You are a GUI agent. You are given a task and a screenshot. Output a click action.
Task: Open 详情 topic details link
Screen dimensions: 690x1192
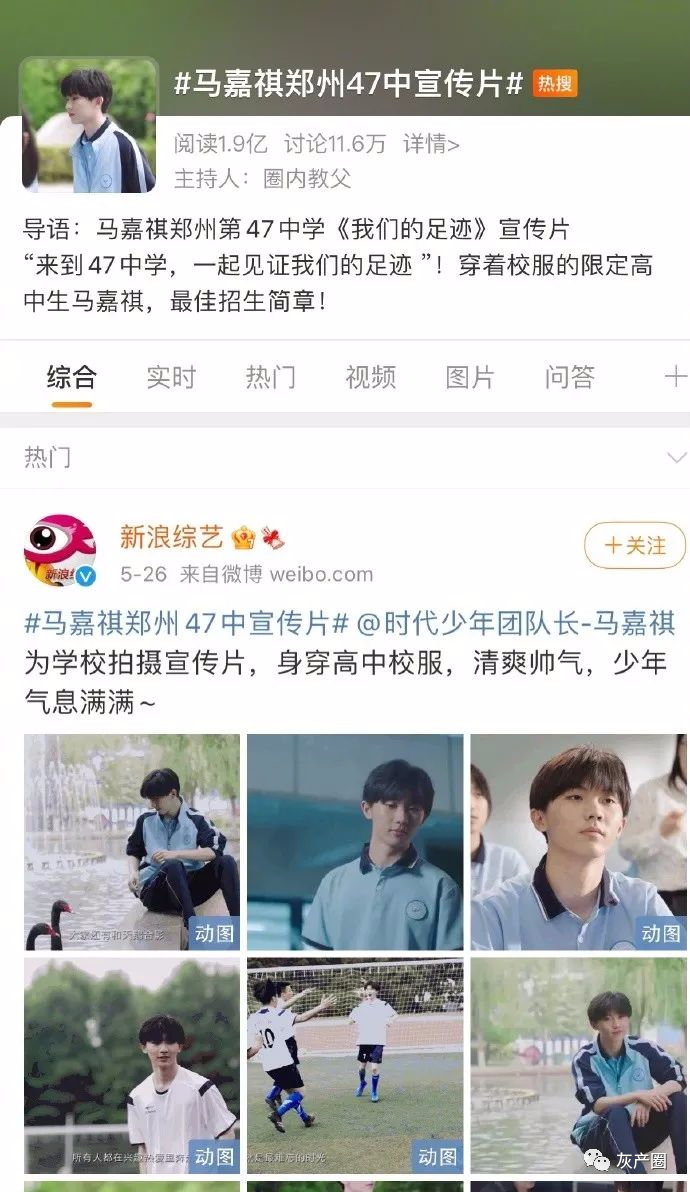(431, 144)
